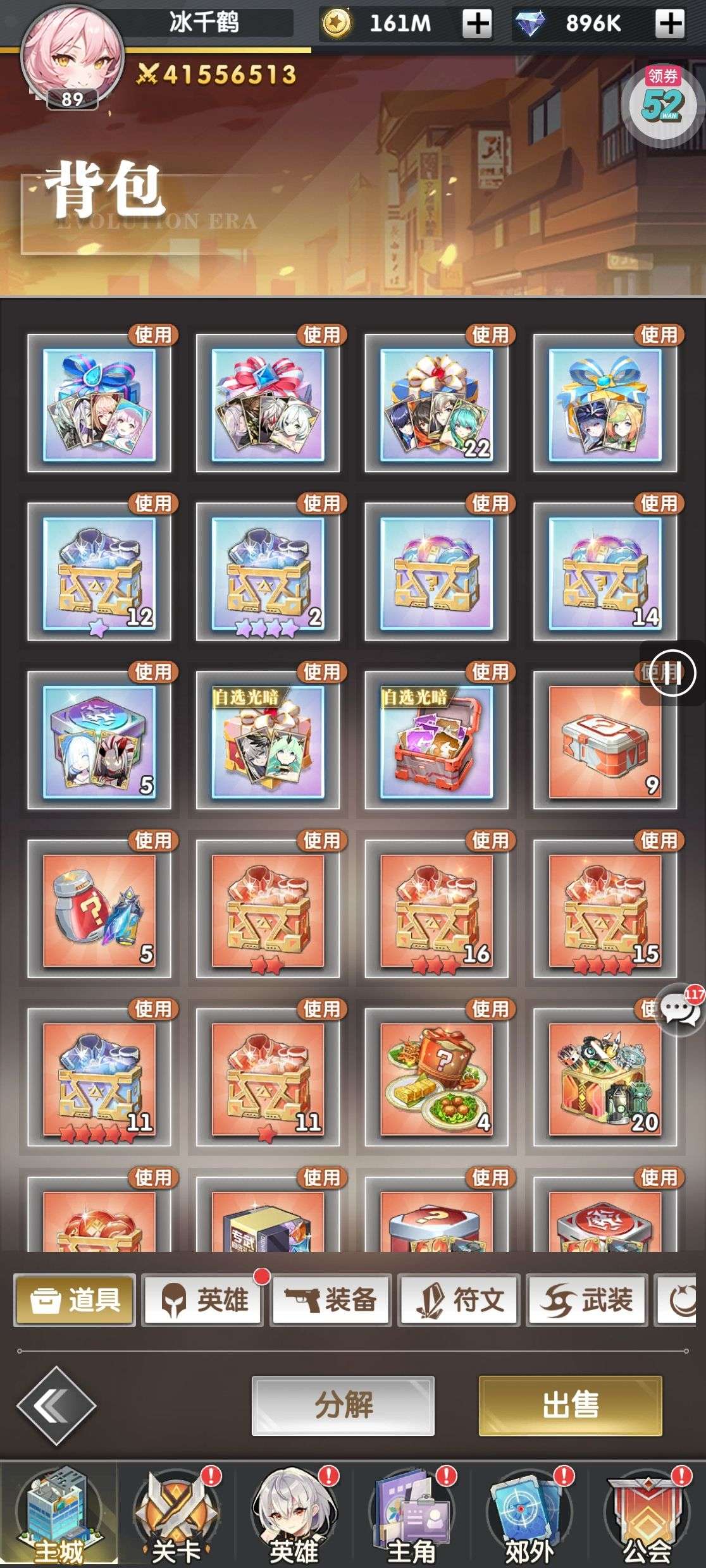Viewport: 706px width, 1568px height.
Task: Open the 符文 tab
Action: click(459, 1301)
